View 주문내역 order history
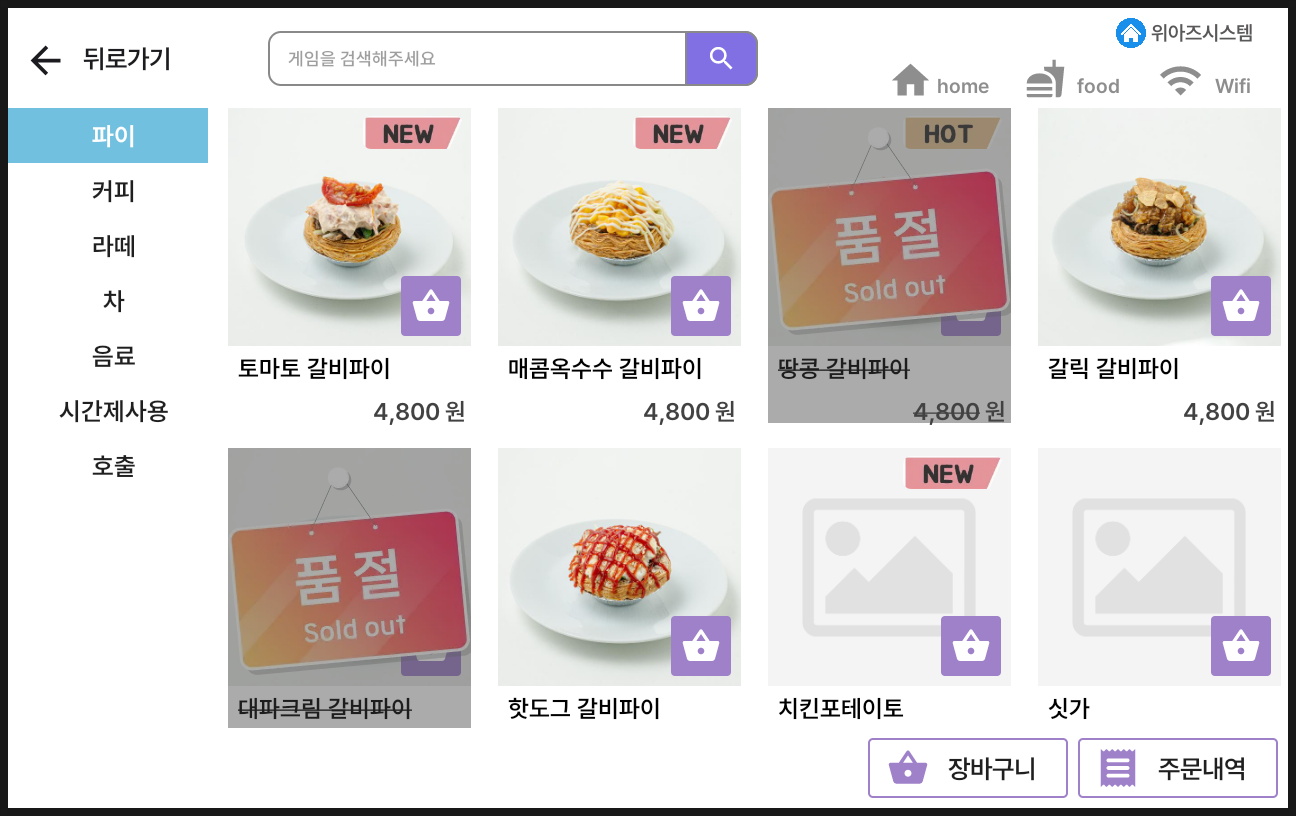This screenshot has width=1296, height=816. [1177, 768]
